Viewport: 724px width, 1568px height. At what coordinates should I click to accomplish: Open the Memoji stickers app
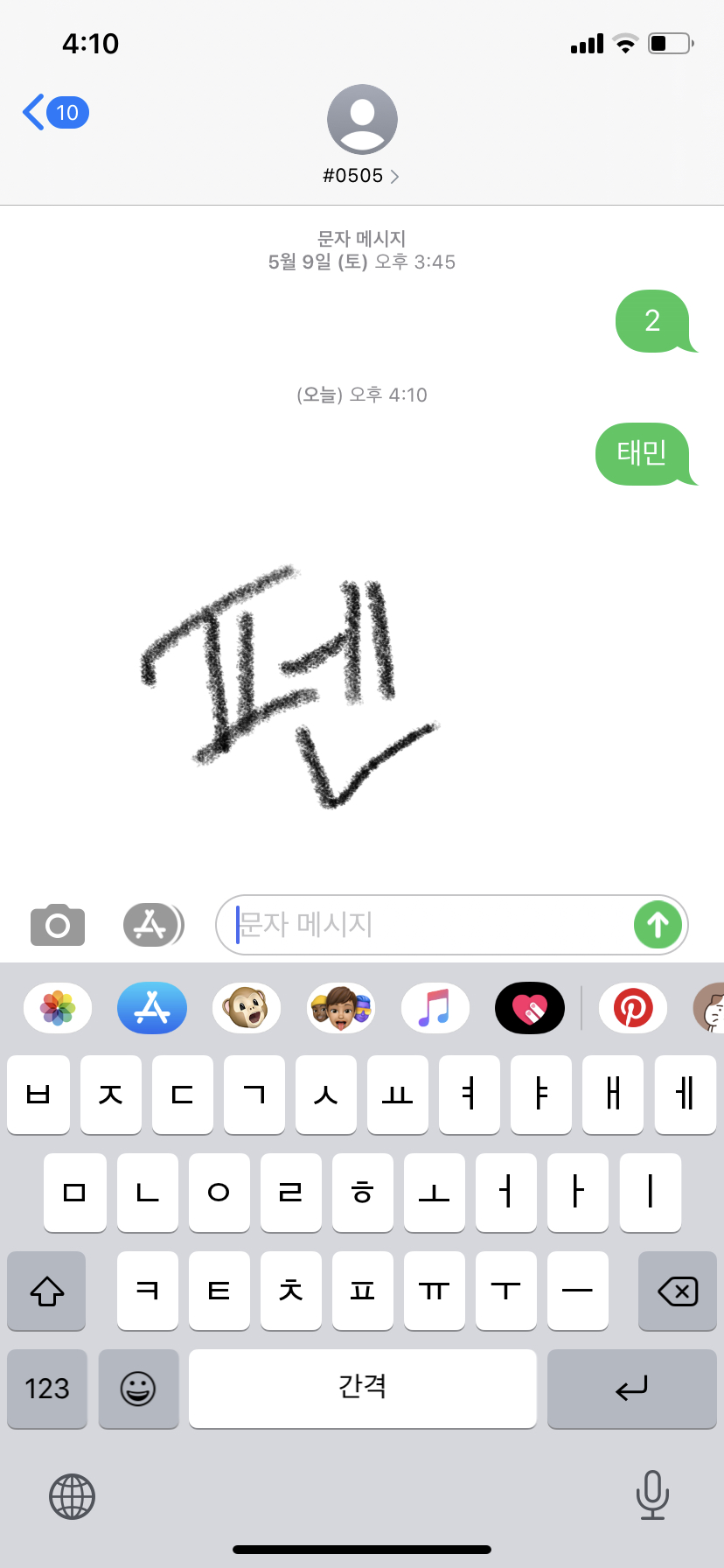[x=340, y=1007]
